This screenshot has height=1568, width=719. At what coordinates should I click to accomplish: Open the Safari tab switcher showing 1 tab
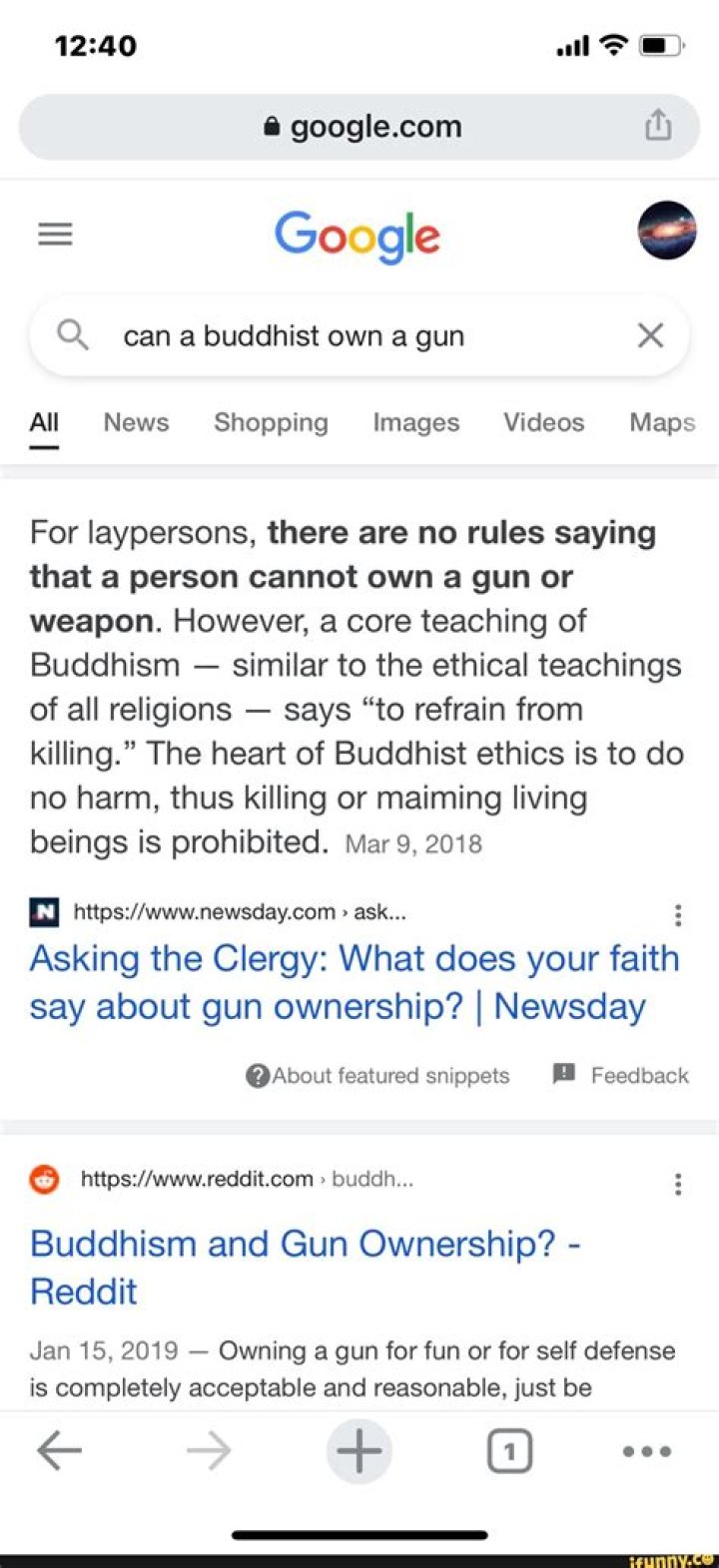tap(508, 1451)
